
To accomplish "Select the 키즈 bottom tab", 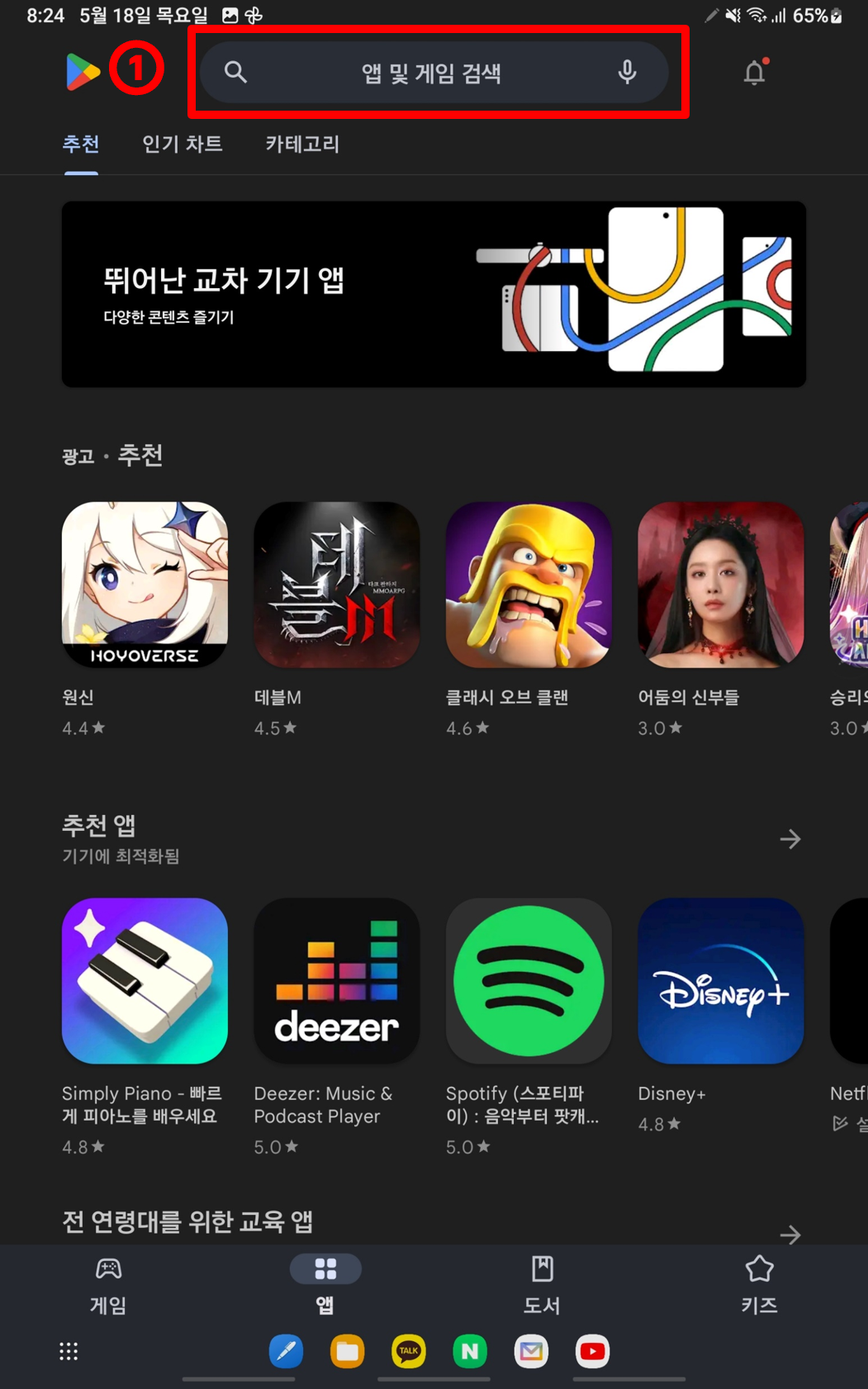I will click(x=758, y=1284).
